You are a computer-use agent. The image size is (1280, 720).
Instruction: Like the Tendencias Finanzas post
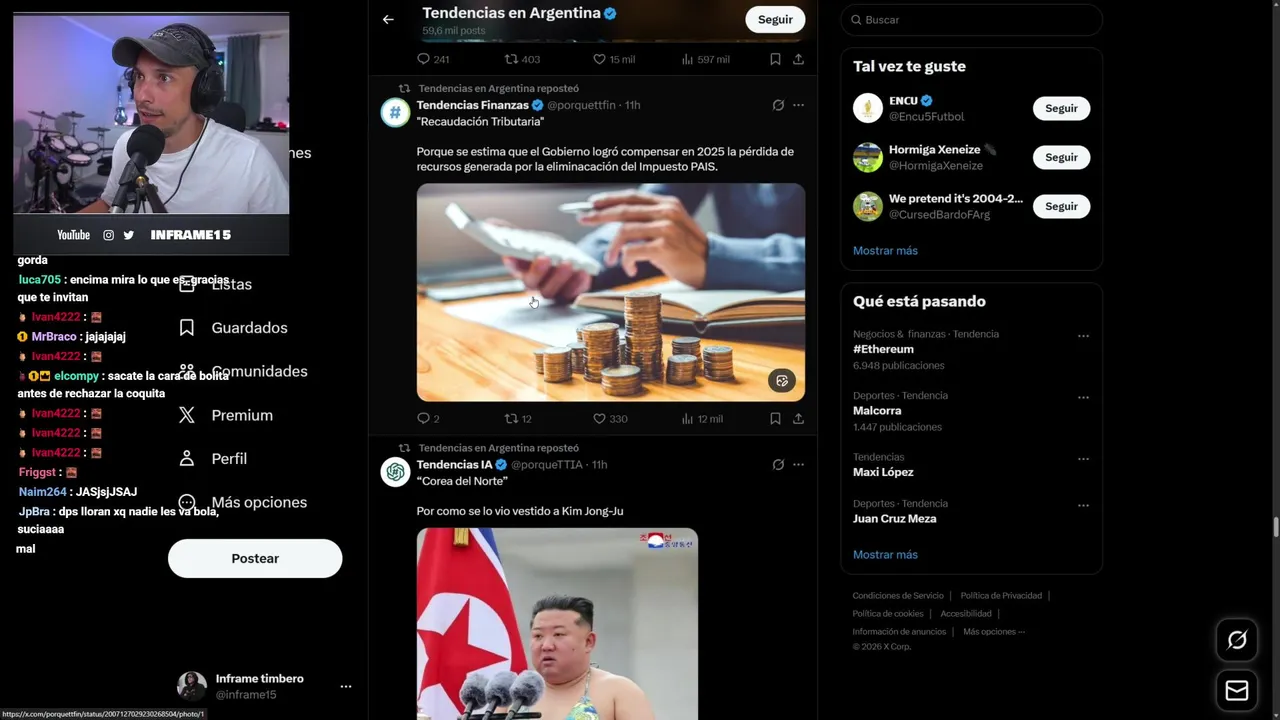(x=600, y=418)
